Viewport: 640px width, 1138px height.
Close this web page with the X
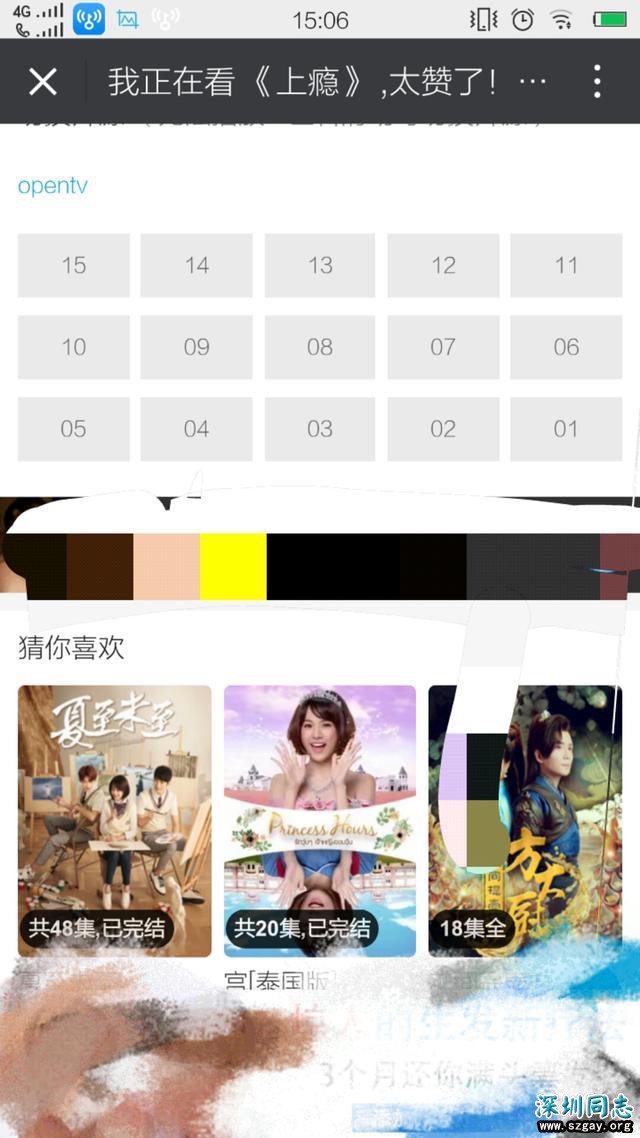(x=43, y=81)
